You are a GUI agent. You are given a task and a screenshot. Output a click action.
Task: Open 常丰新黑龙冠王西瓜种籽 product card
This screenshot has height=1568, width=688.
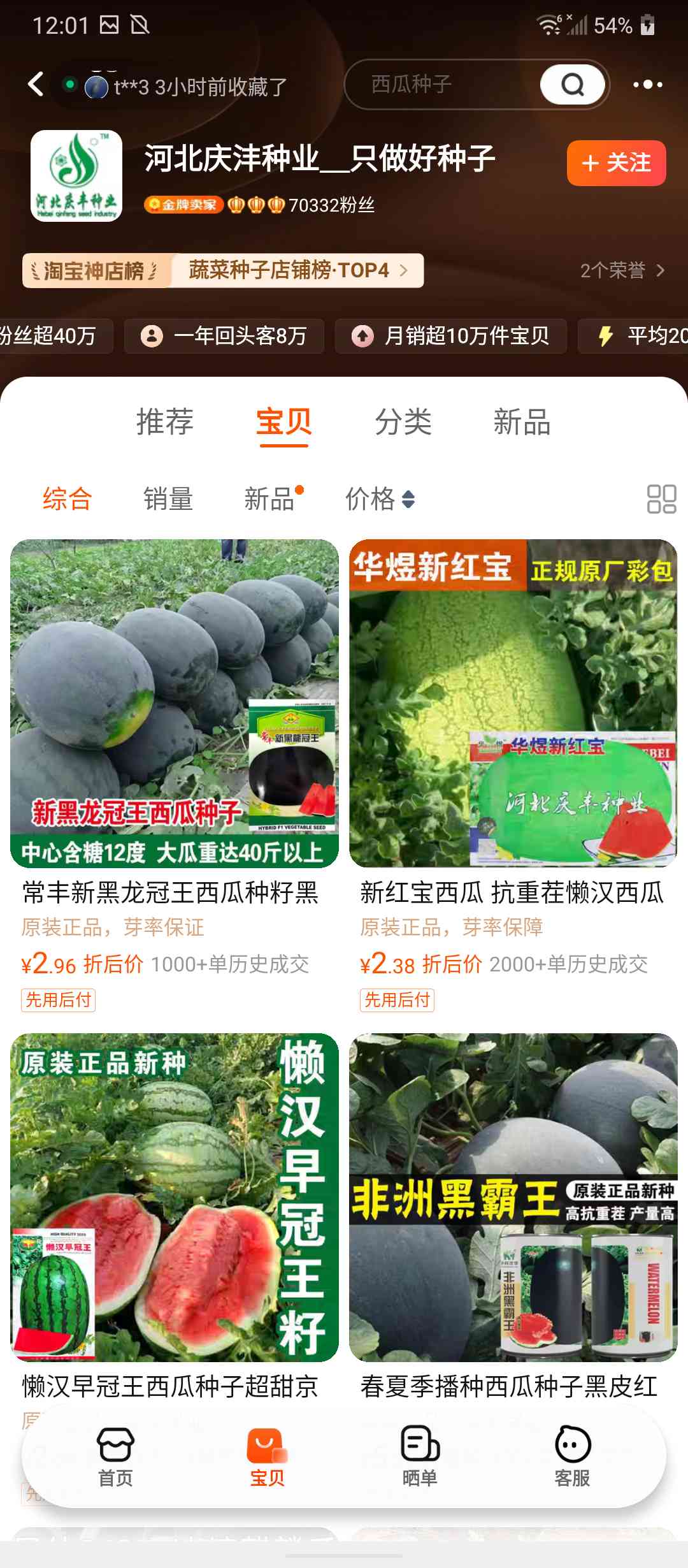[x=175, y=776]
